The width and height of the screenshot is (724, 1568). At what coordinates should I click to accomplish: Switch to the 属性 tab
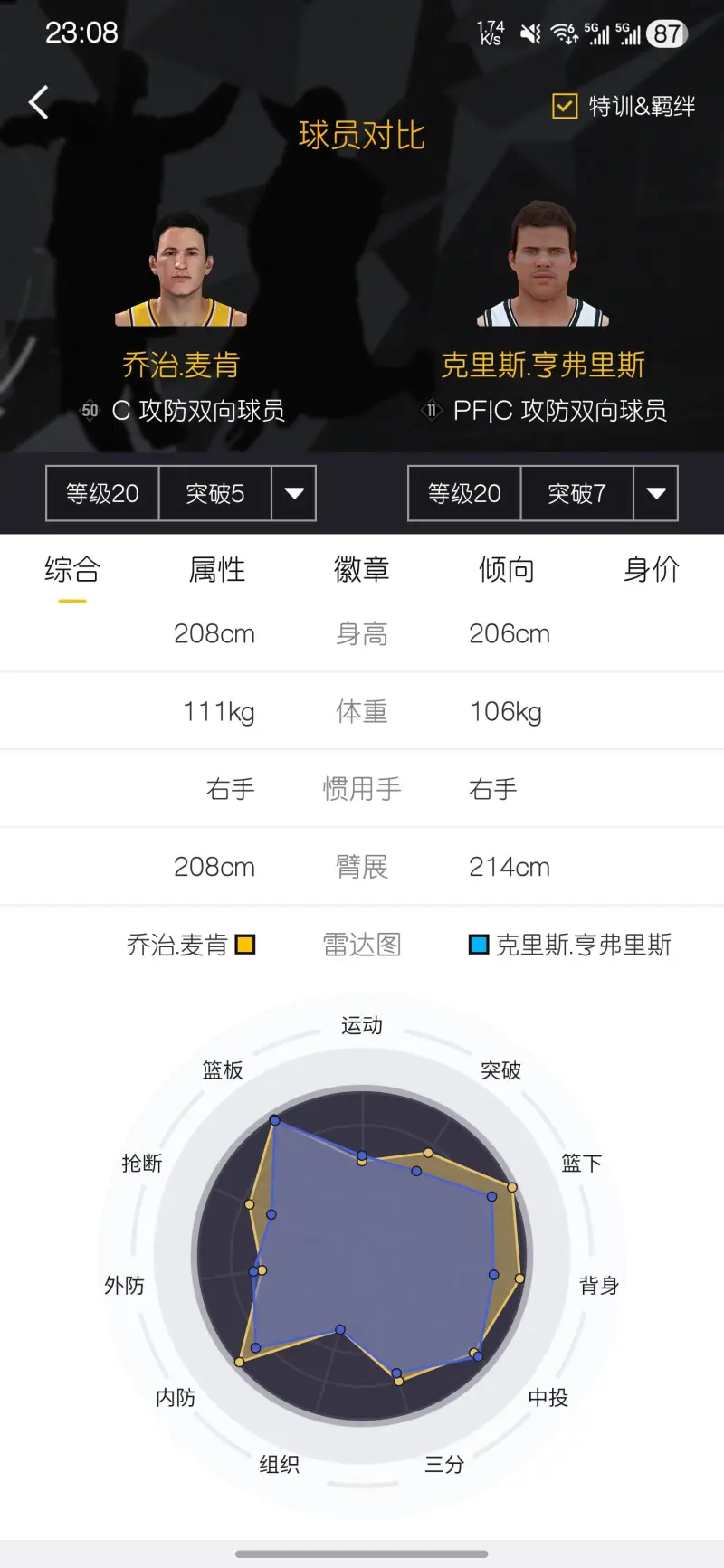pyautogui.click(x=217, y=570)
